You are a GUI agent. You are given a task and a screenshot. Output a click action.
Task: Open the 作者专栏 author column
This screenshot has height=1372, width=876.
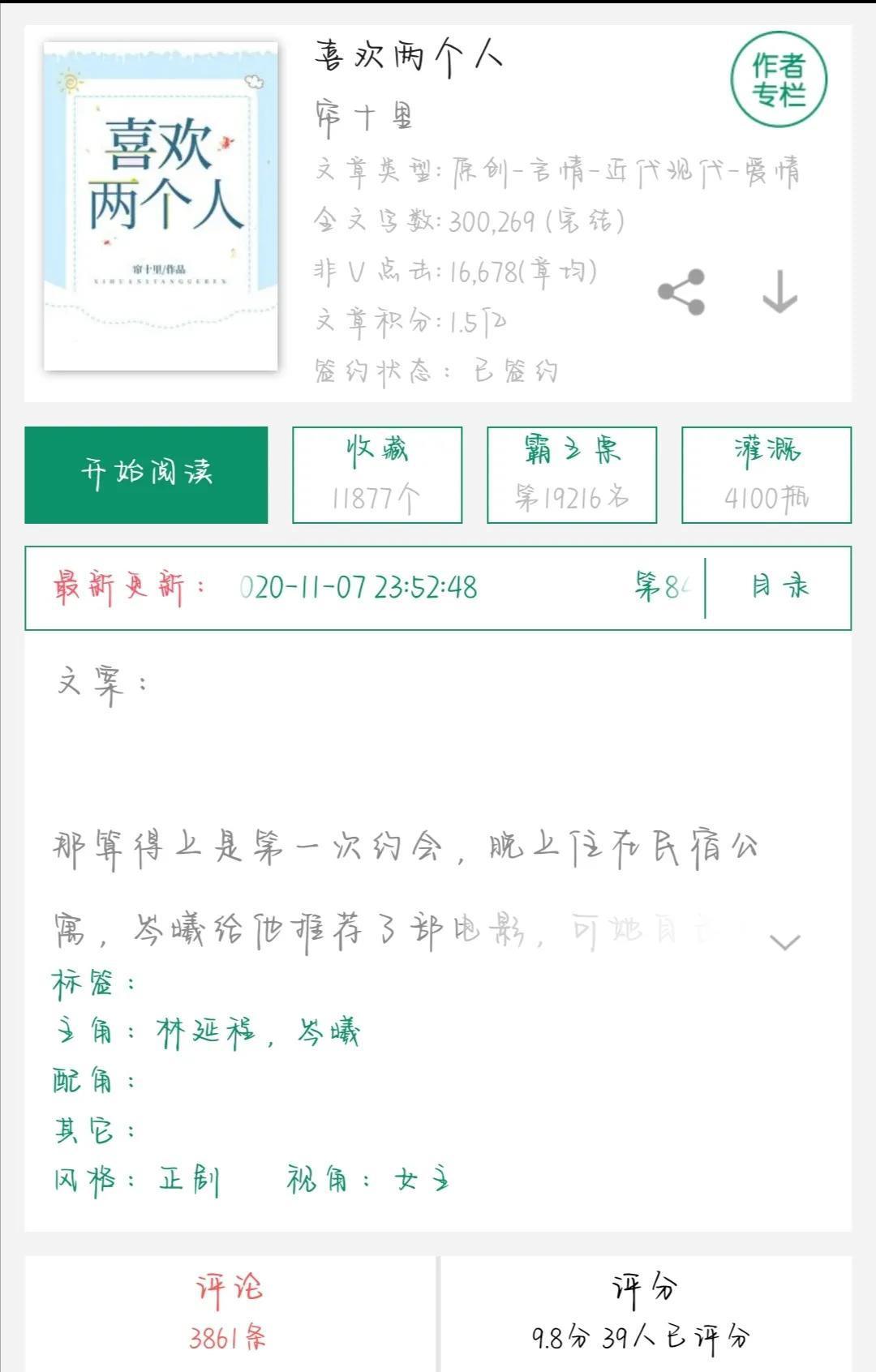(x=778, y=79)
